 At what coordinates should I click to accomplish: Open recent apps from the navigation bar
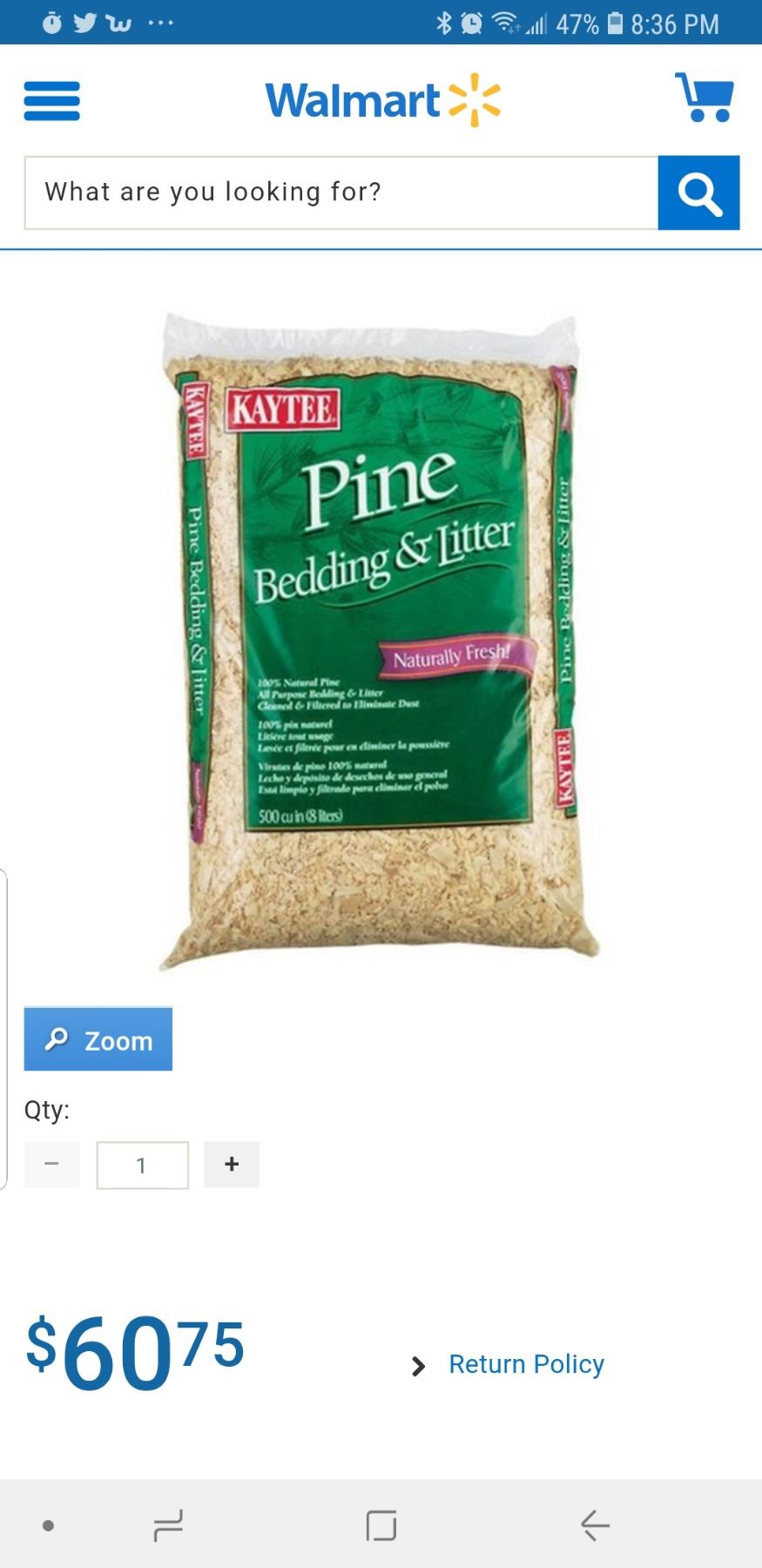pos(168,1525)
